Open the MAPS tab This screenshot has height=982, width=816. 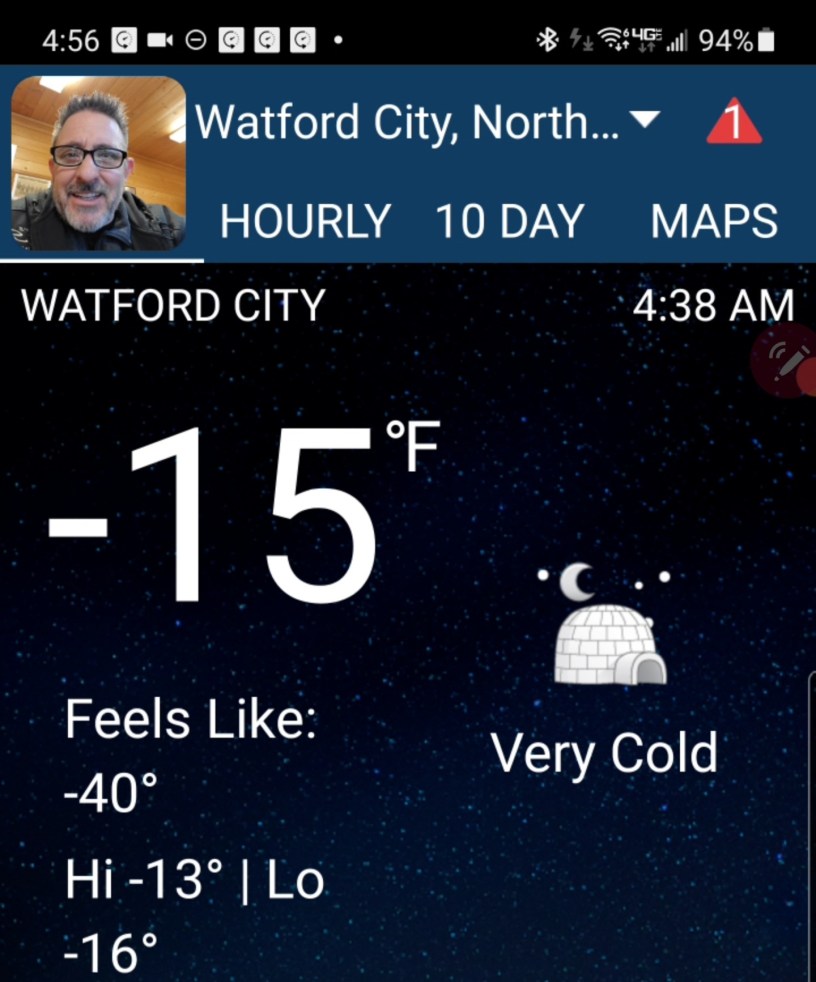(714, 221)
